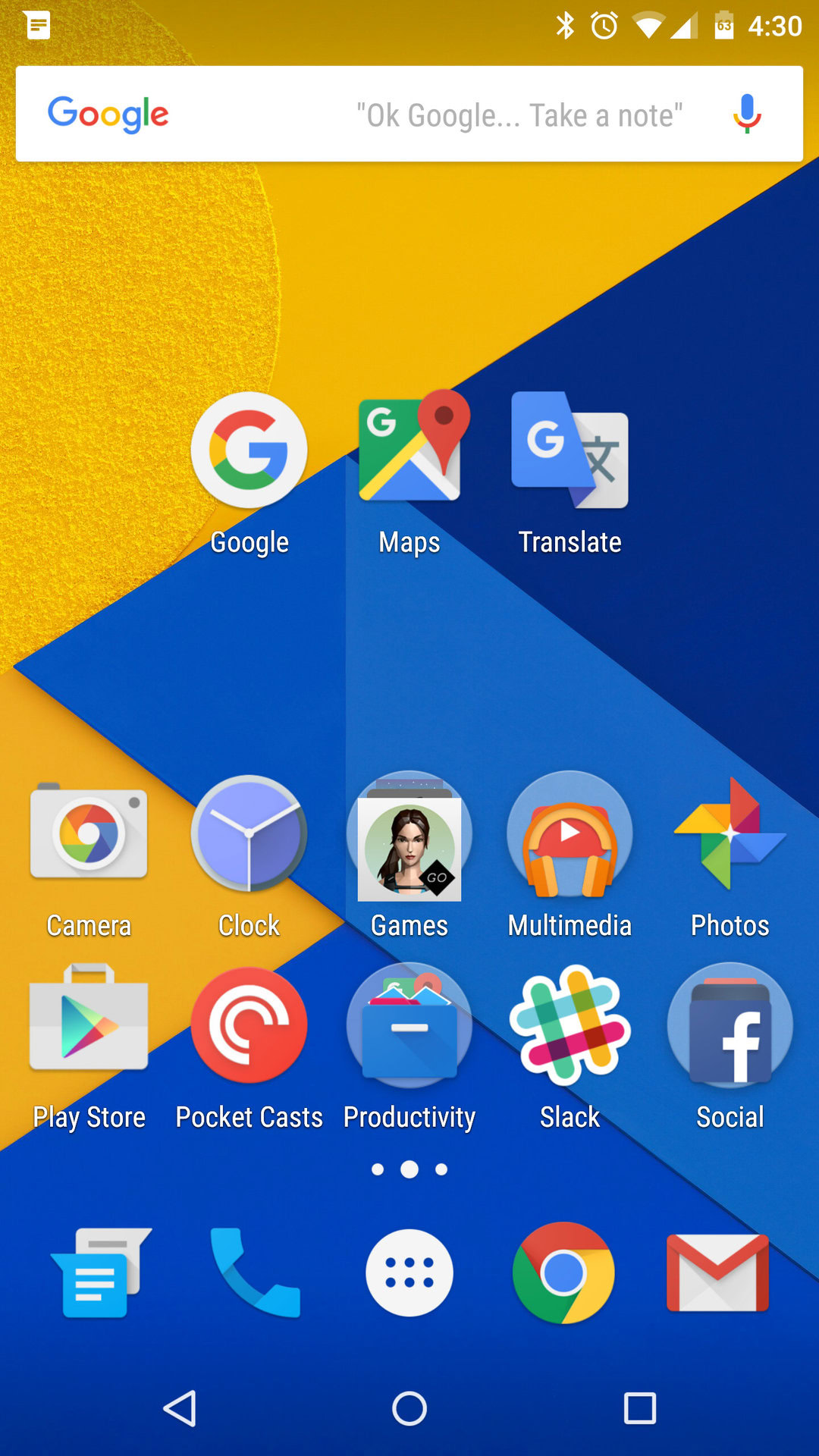The image size is (819, 1456).
Task: Open Gmail from the dock
Action: click(717, 1272)
